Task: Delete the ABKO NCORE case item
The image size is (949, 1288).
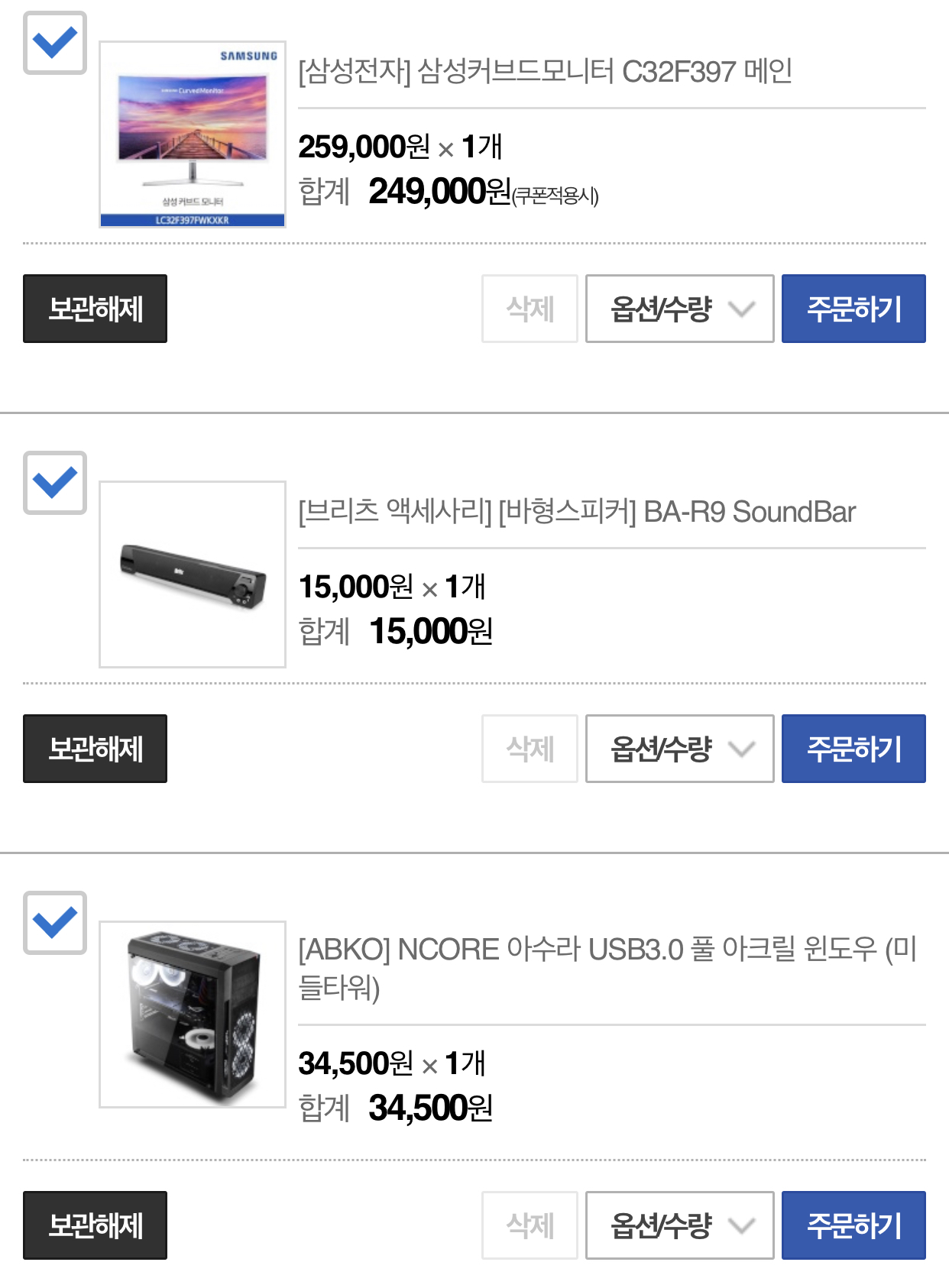Action: click(x=530, y=1225)
